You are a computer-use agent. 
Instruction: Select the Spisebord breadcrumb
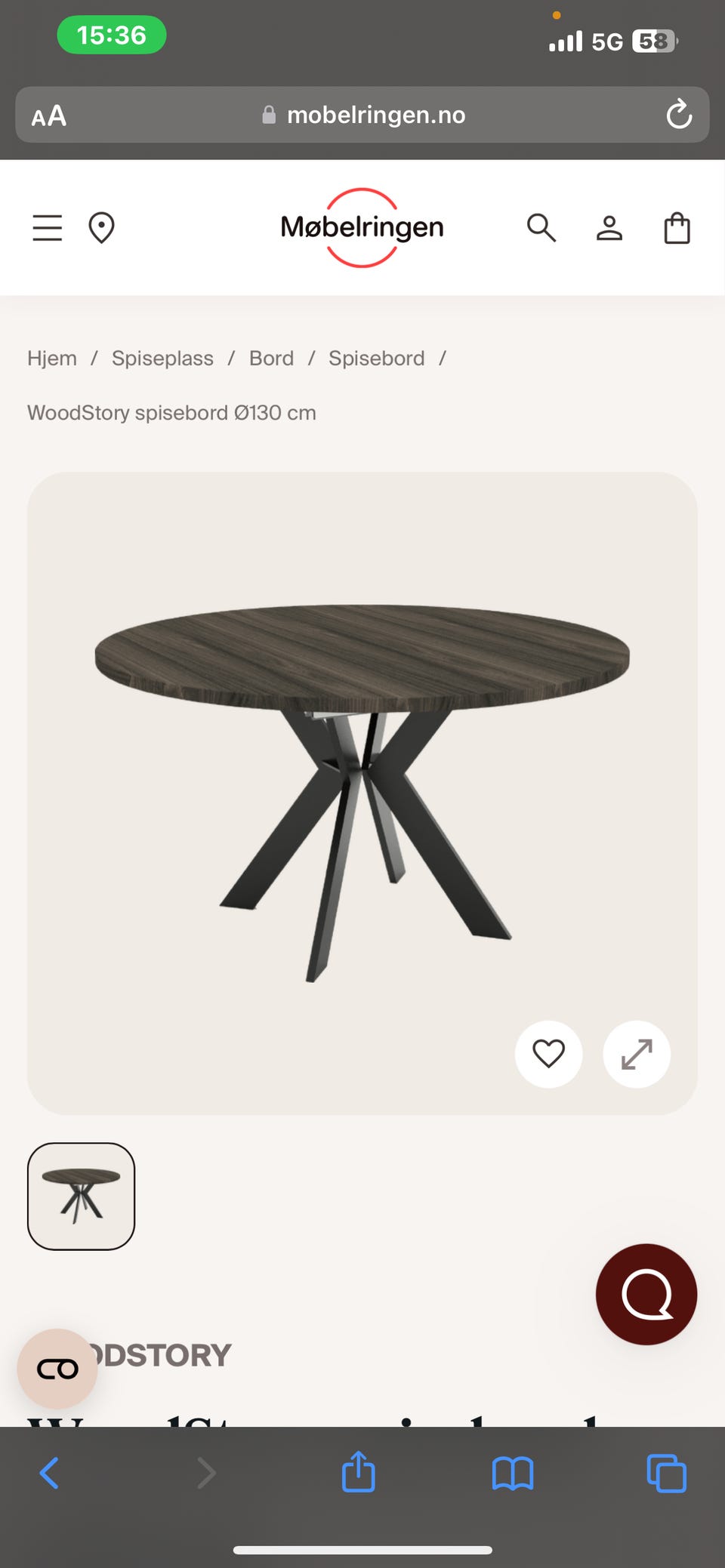click(376, 358)
